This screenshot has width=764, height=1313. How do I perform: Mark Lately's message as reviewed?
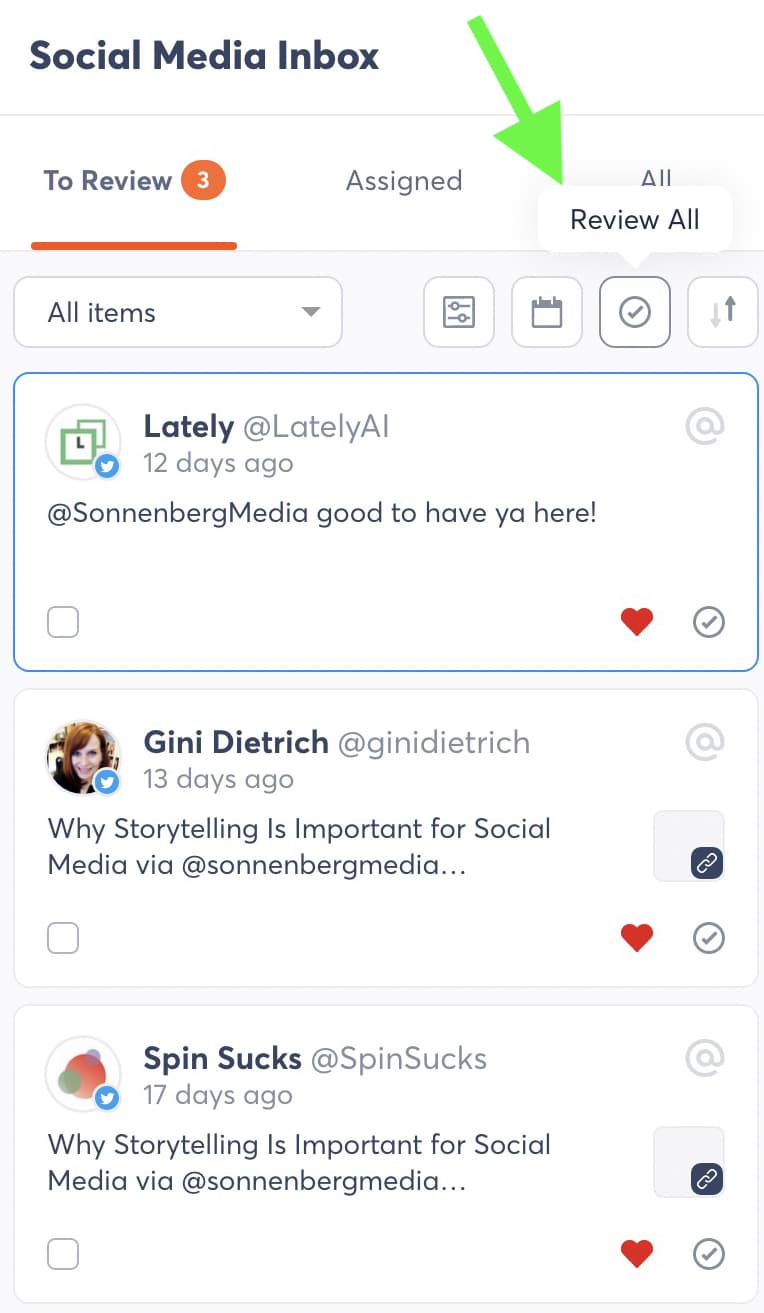(709, 622)
